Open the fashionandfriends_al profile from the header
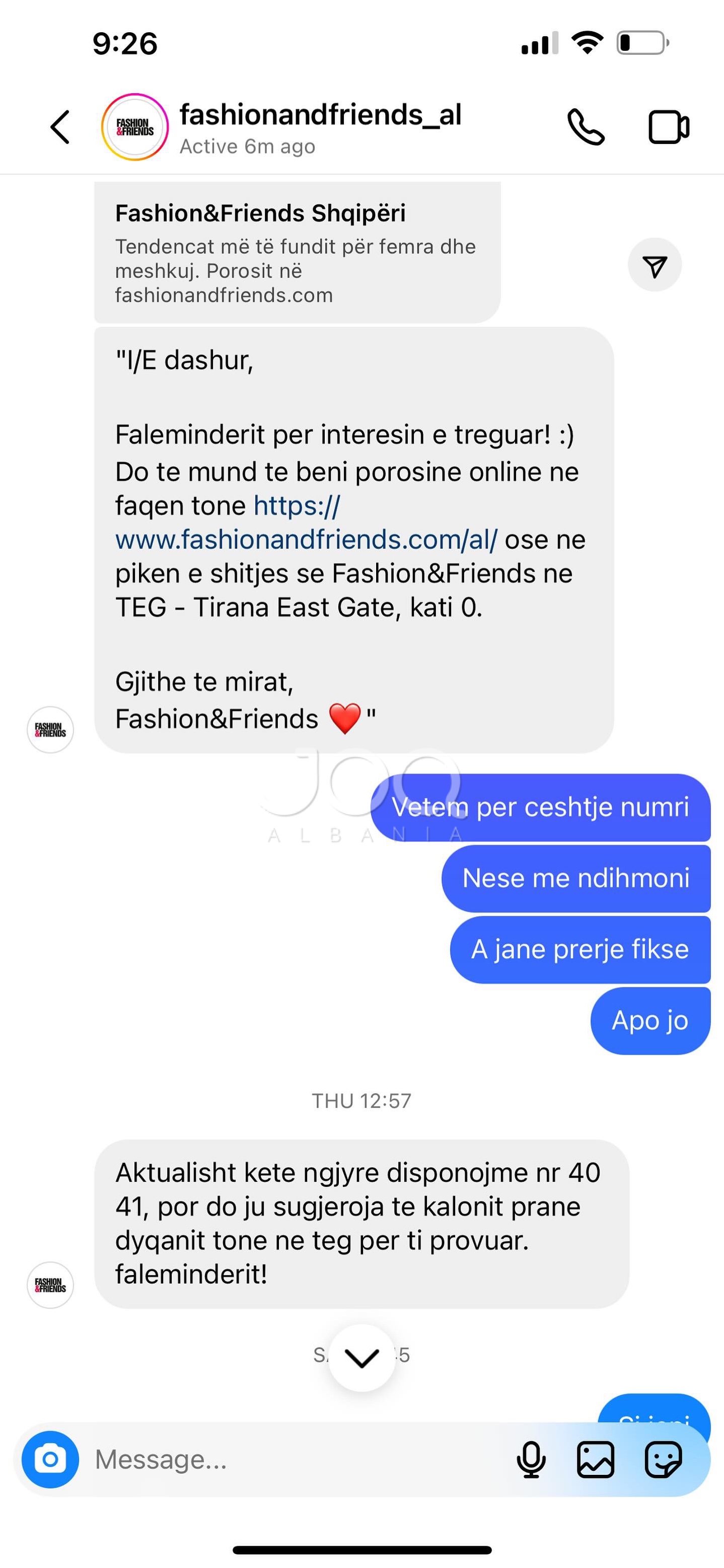 (320, 116)
